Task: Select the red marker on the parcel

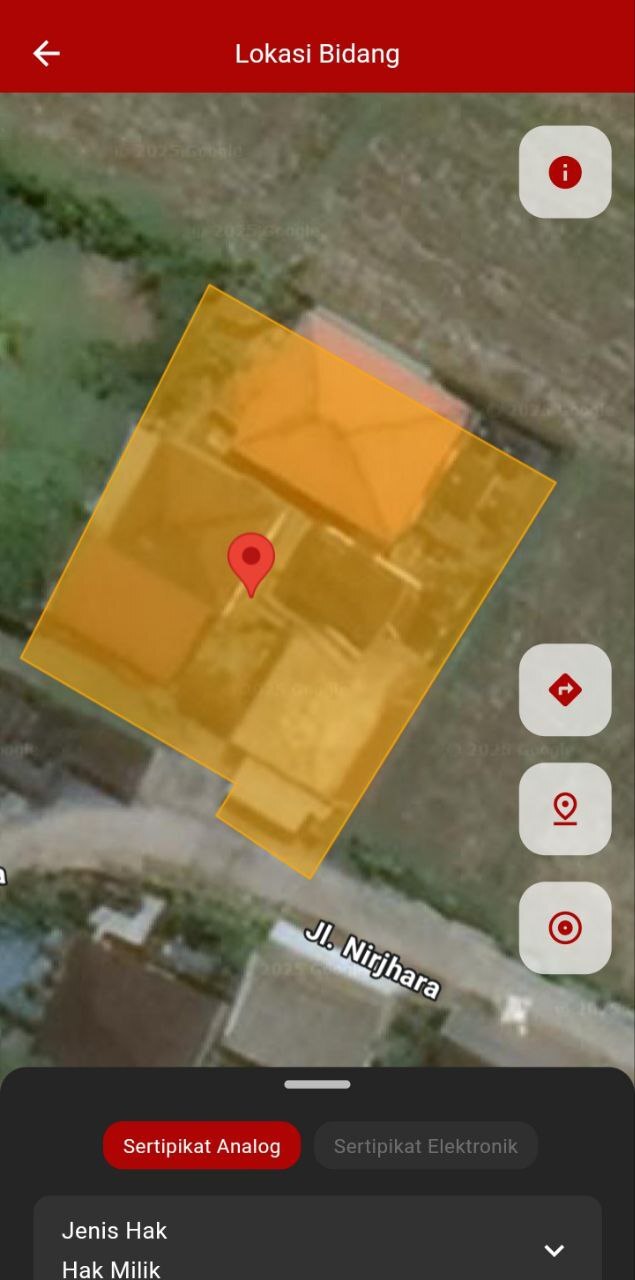Action: point(251,562)
